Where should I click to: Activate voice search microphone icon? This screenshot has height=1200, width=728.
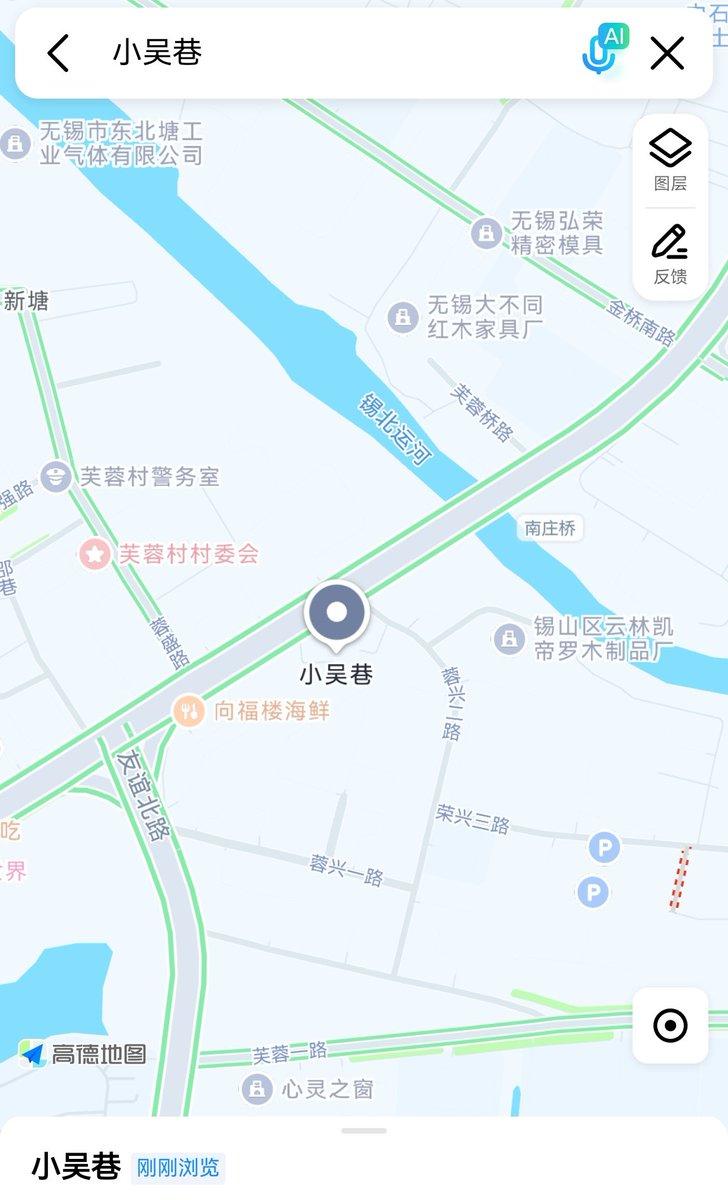coord(599,55)
